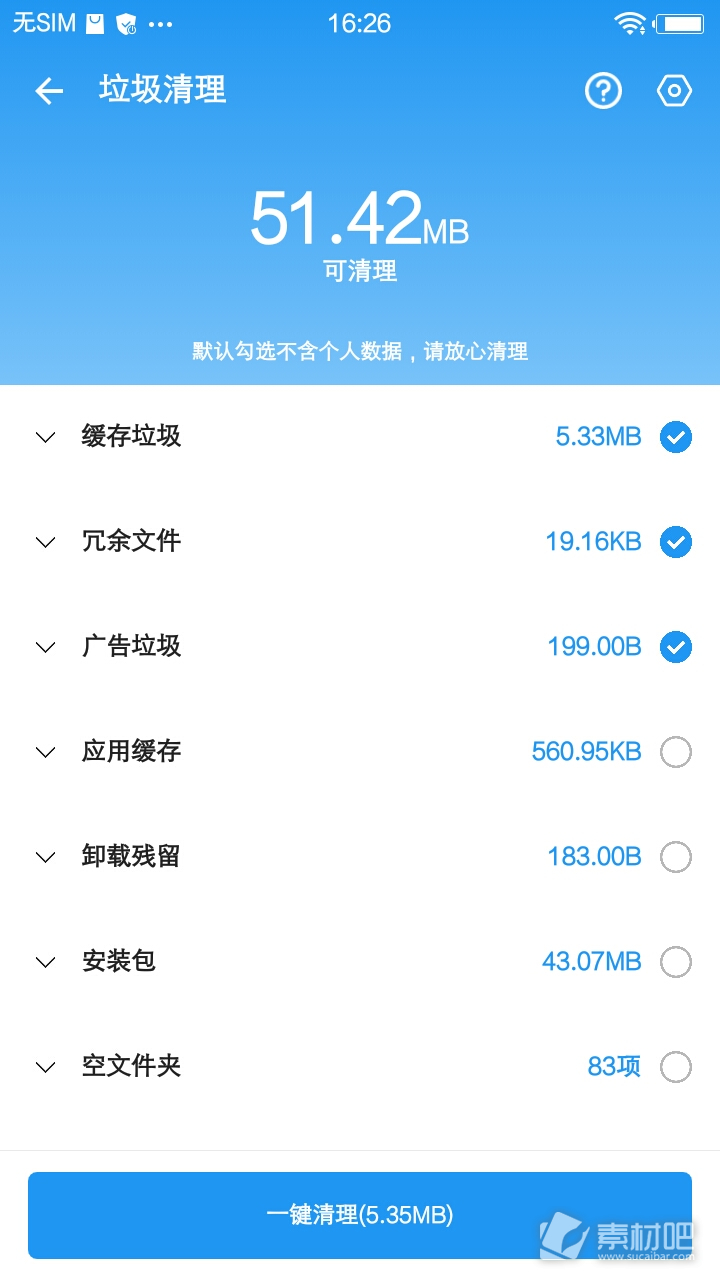Select the 安装包 checkbox
The height and width of the screenshot is (1280, 720).
(676, 962)
